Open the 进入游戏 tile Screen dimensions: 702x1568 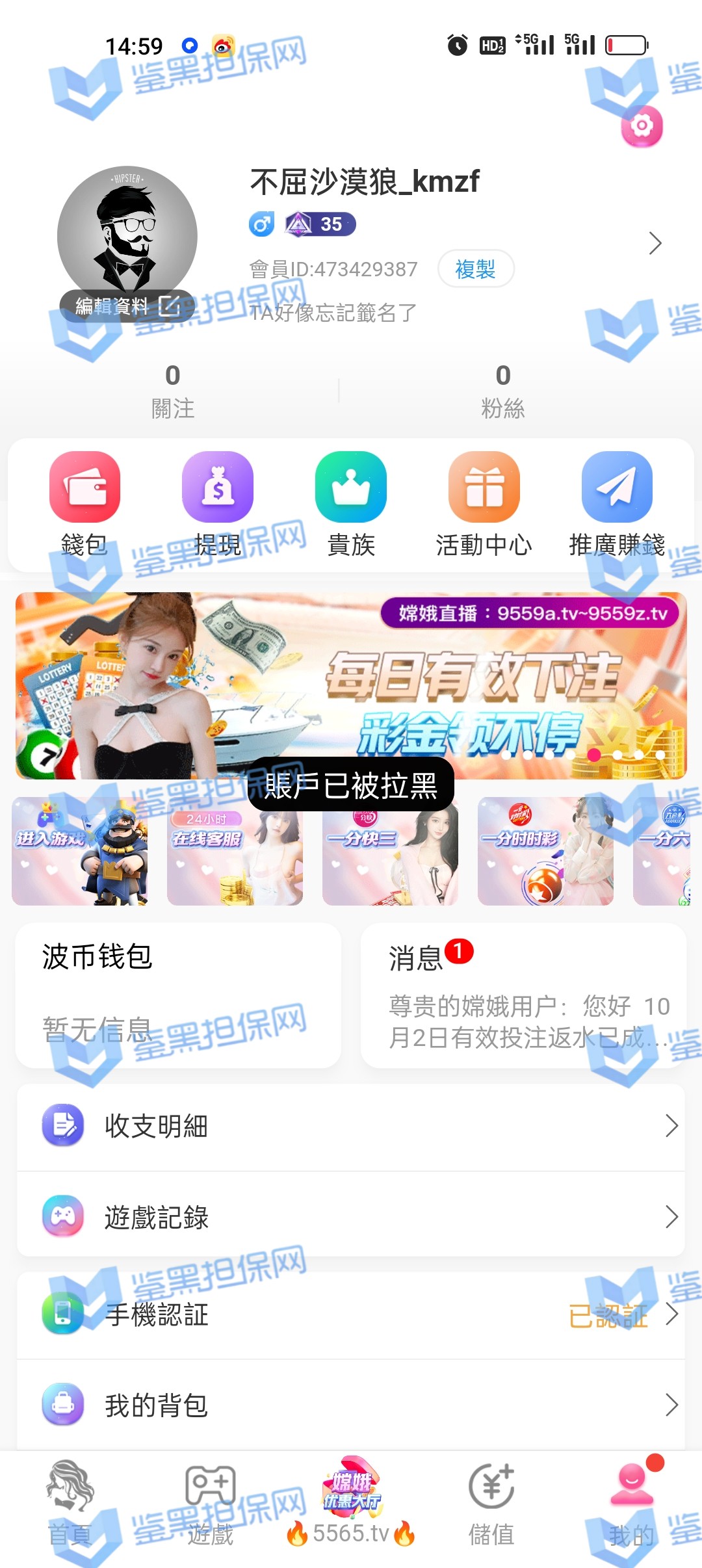(x=80, y=851)
